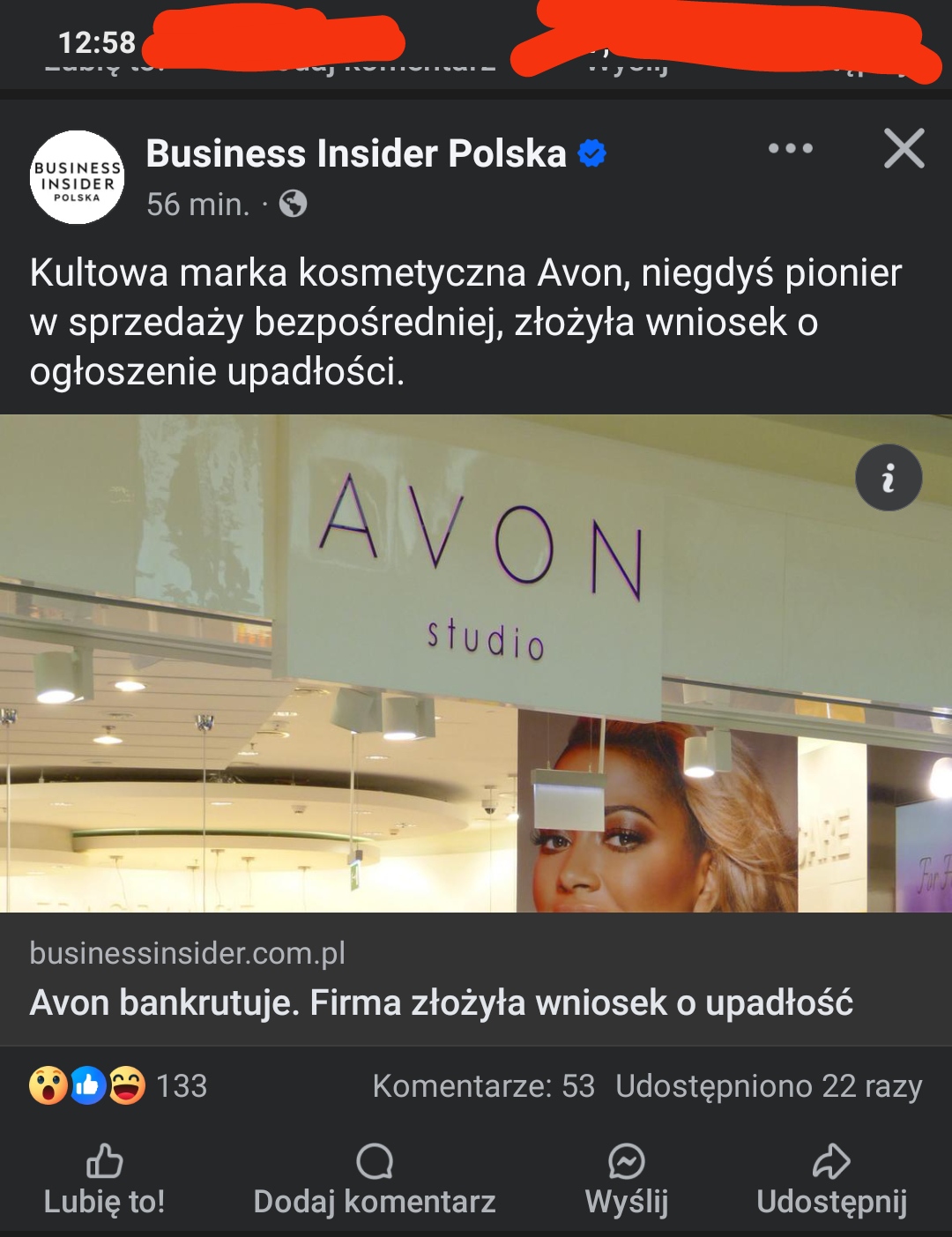See who shared the post 22 times
This screenshot has height=1237, width=952.
coord(768,1085)
